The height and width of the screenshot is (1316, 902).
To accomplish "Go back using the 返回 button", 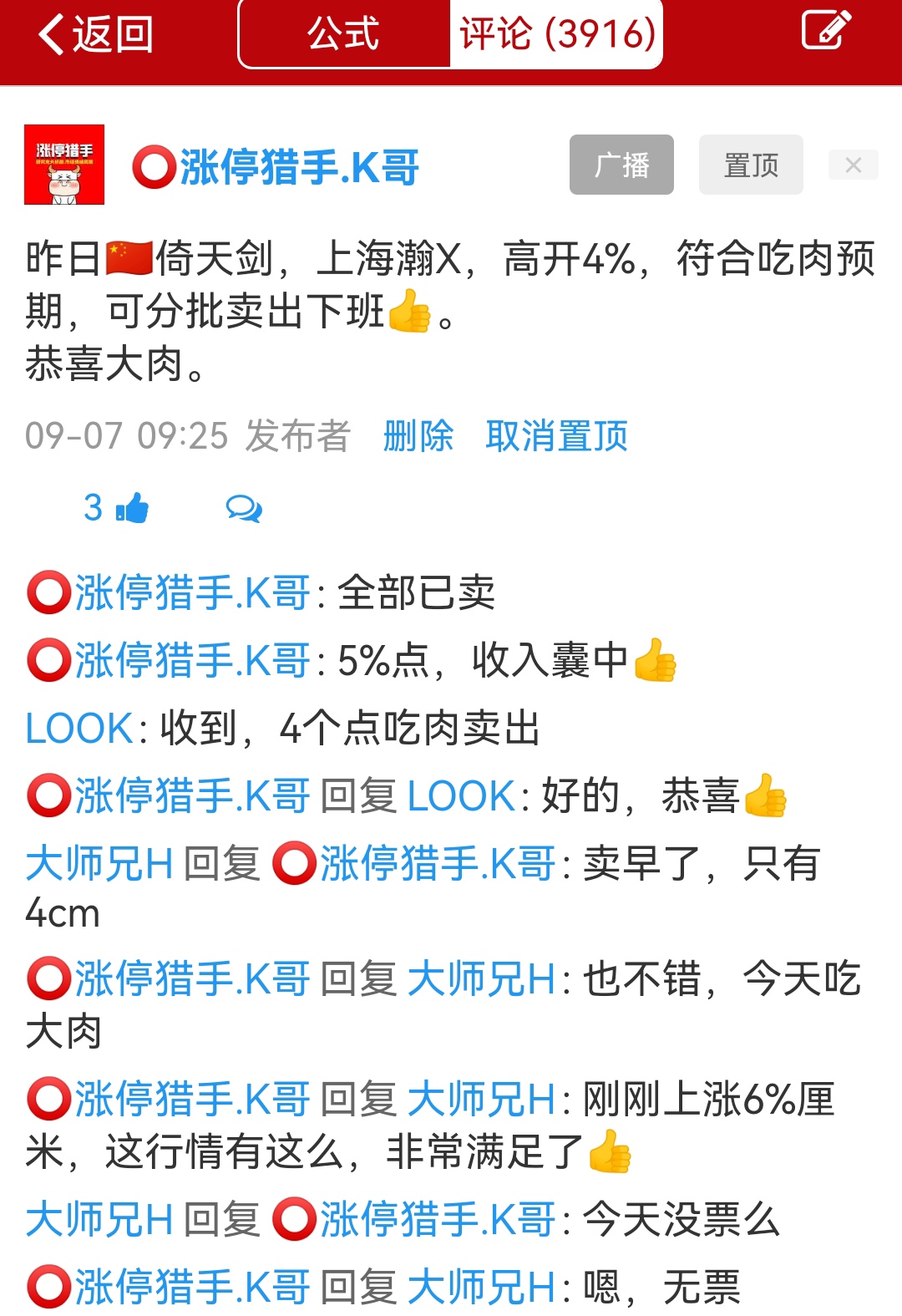I will coord(95,34).
